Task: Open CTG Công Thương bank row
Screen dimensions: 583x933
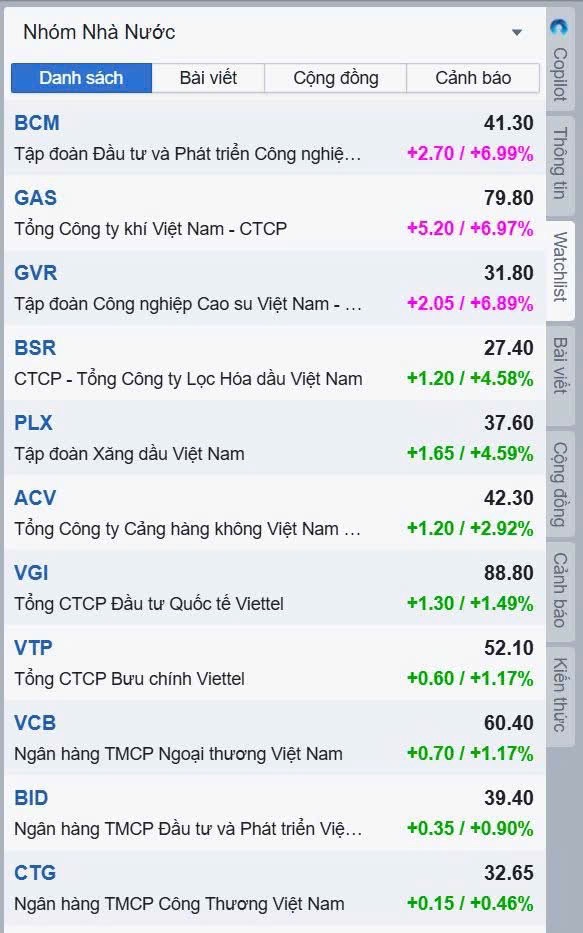Action: 274,888
